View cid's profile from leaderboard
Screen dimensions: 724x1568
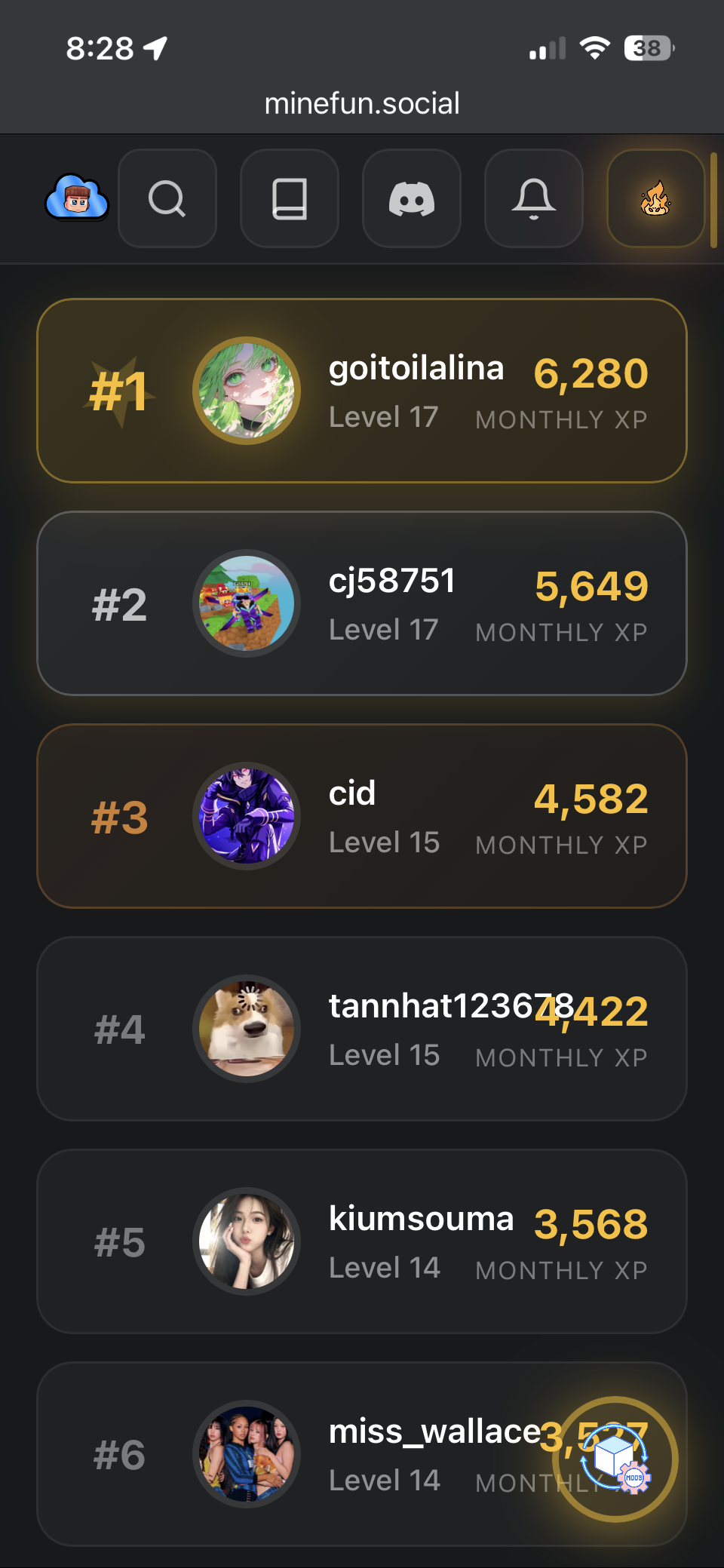[362, 816]
